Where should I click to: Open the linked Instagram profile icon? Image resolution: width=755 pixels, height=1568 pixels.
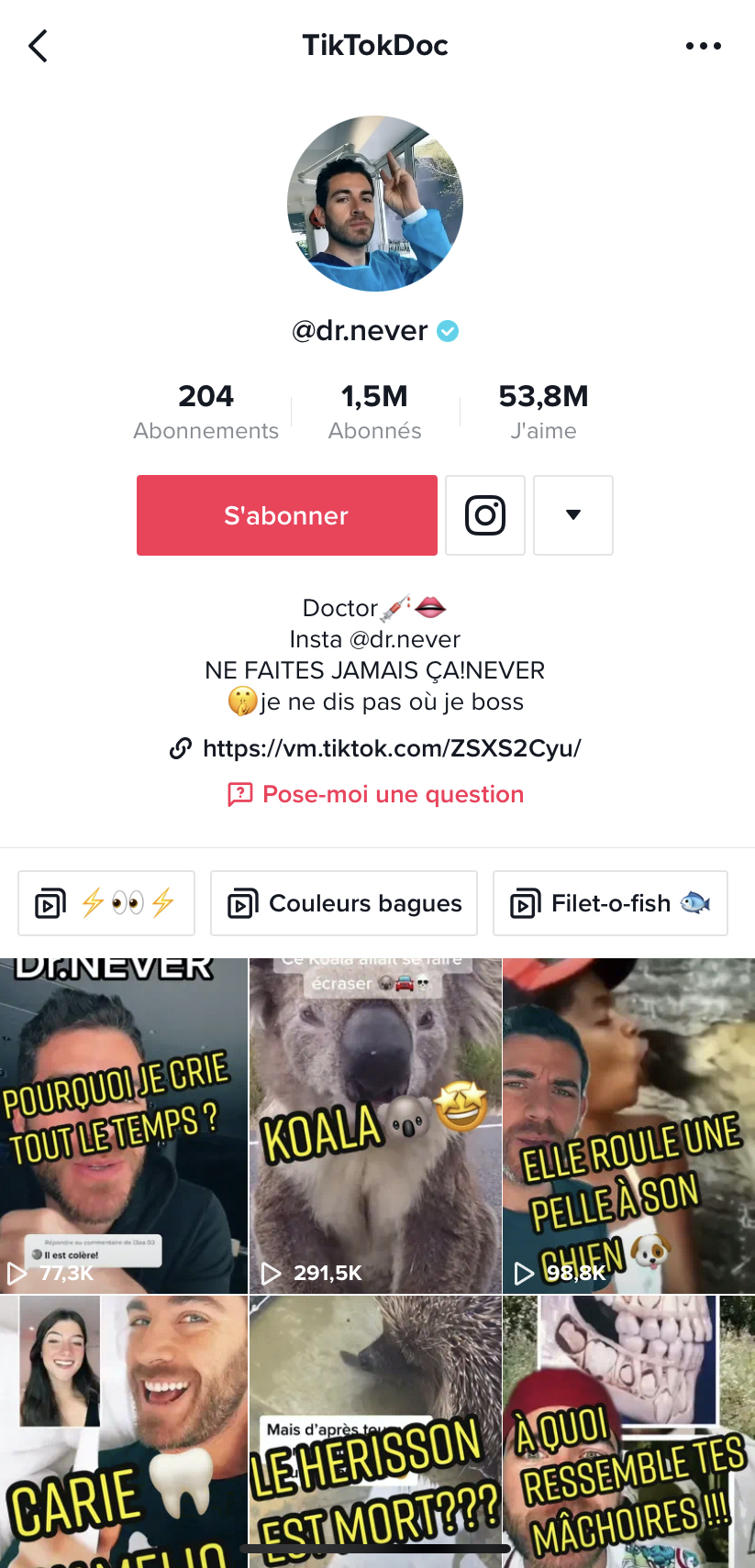point(485,515)
